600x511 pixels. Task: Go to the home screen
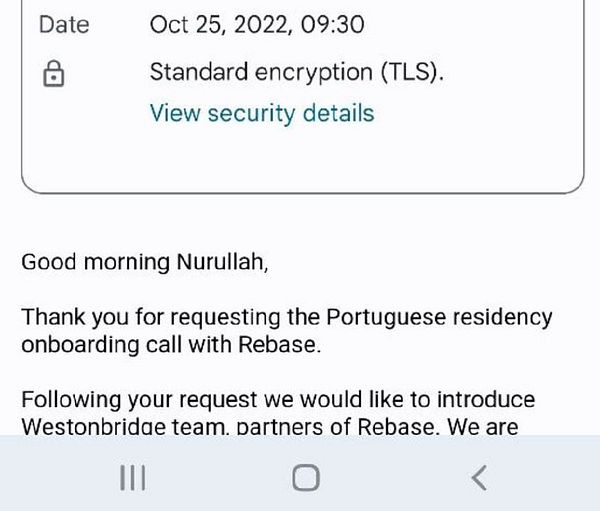(306, 479)
